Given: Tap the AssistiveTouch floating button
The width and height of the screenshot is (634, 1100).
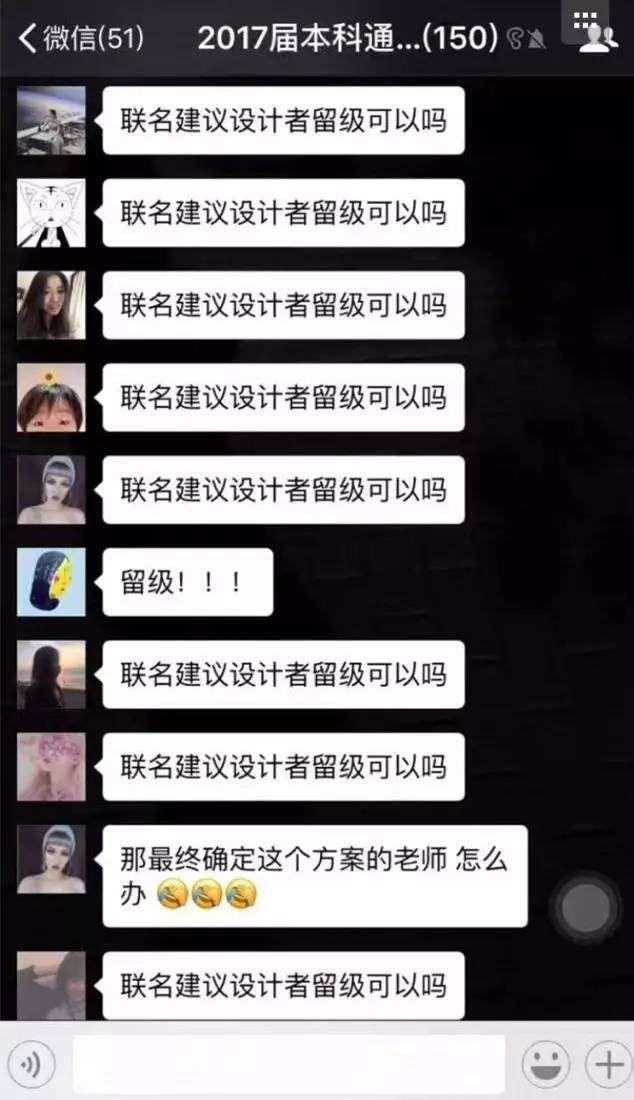Looking at the screenshot, I should pos(585,907).
